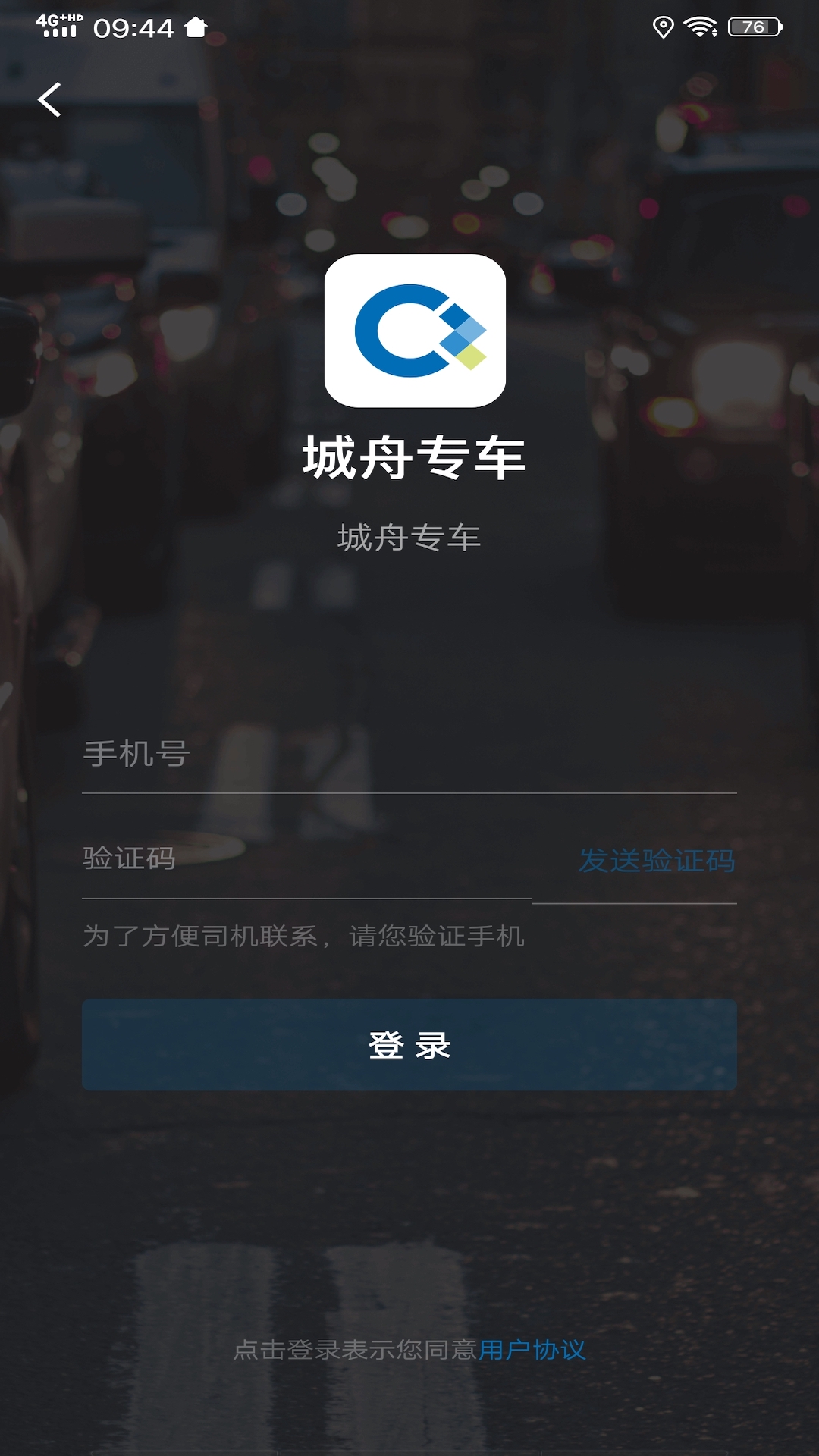Tap the 城舟专车 subtitle text
This screenshot has height=1456, width=819.
pyautogui.click(x=409, y=536)
